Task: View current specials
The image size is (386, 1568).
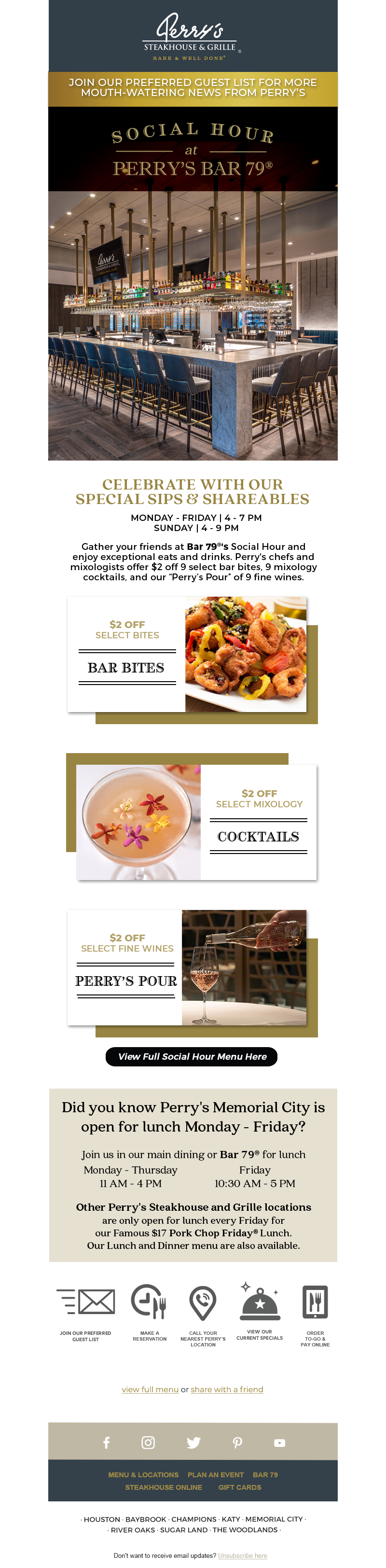Action: [x=260, y=1302]
